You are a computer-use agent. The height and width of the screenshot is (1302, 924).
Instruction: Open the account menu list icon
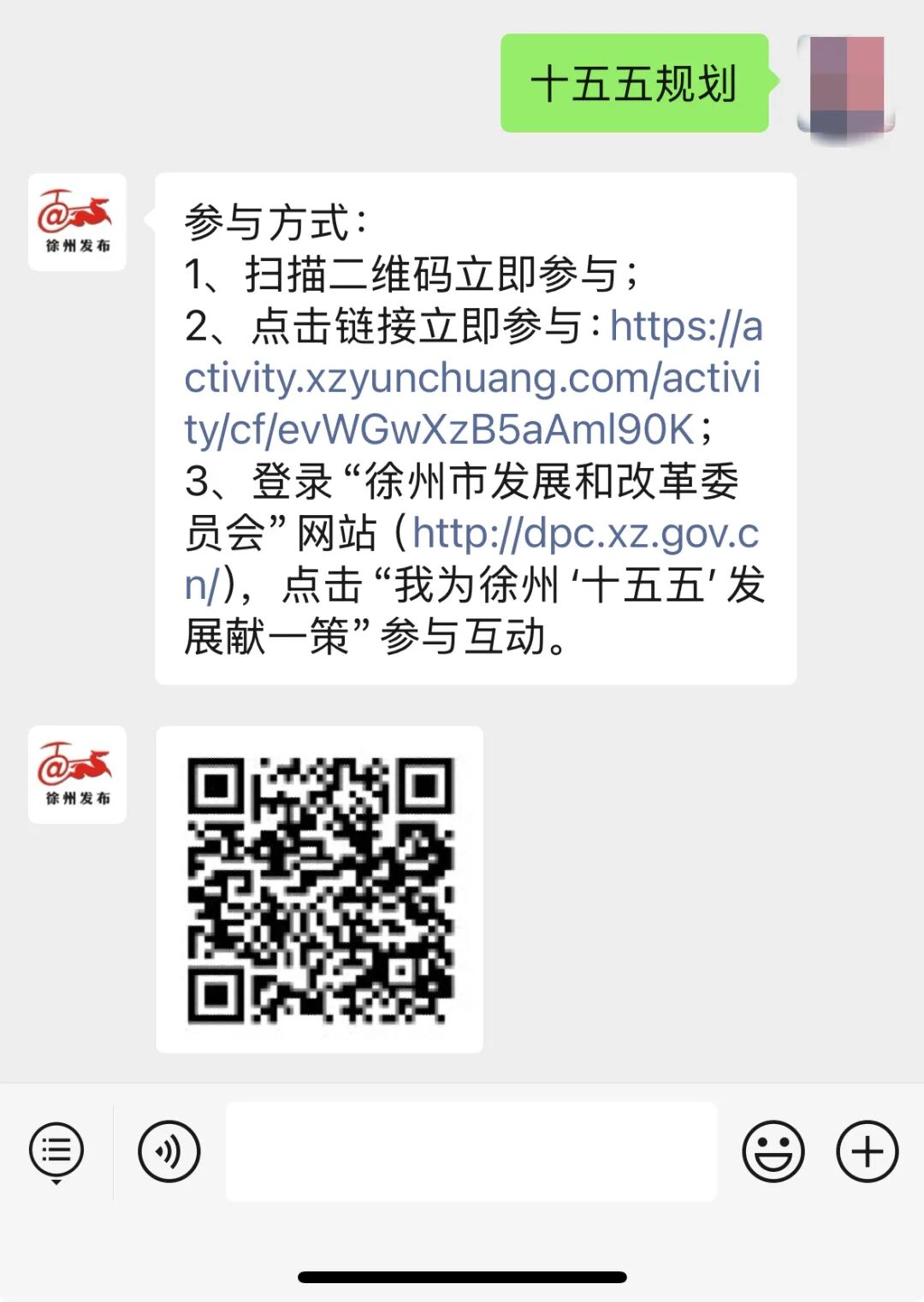56,1151
